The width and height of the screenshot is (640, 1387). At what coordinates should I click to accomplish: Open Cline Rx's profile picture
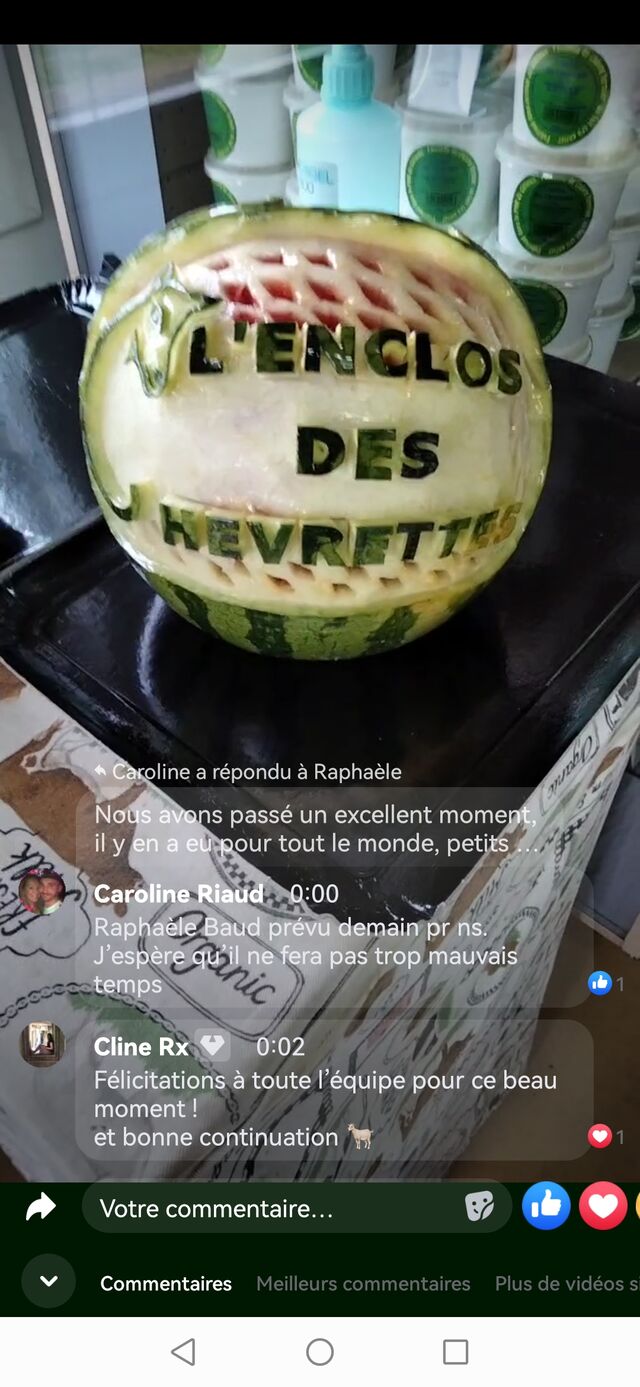[42, 1044]
